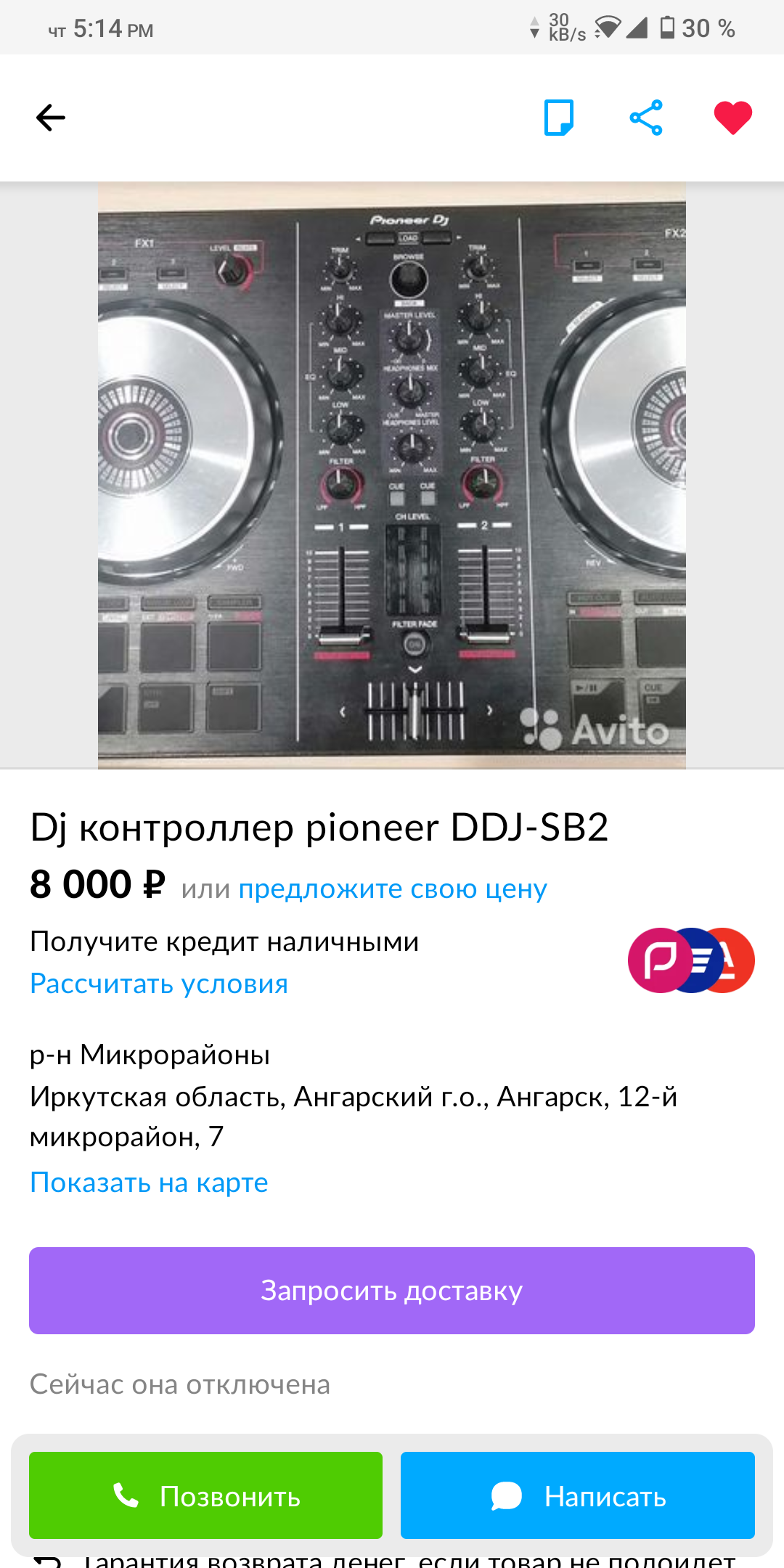Remove the listing from favorites
Screen dimensions: 784x1568
point(732,118)
